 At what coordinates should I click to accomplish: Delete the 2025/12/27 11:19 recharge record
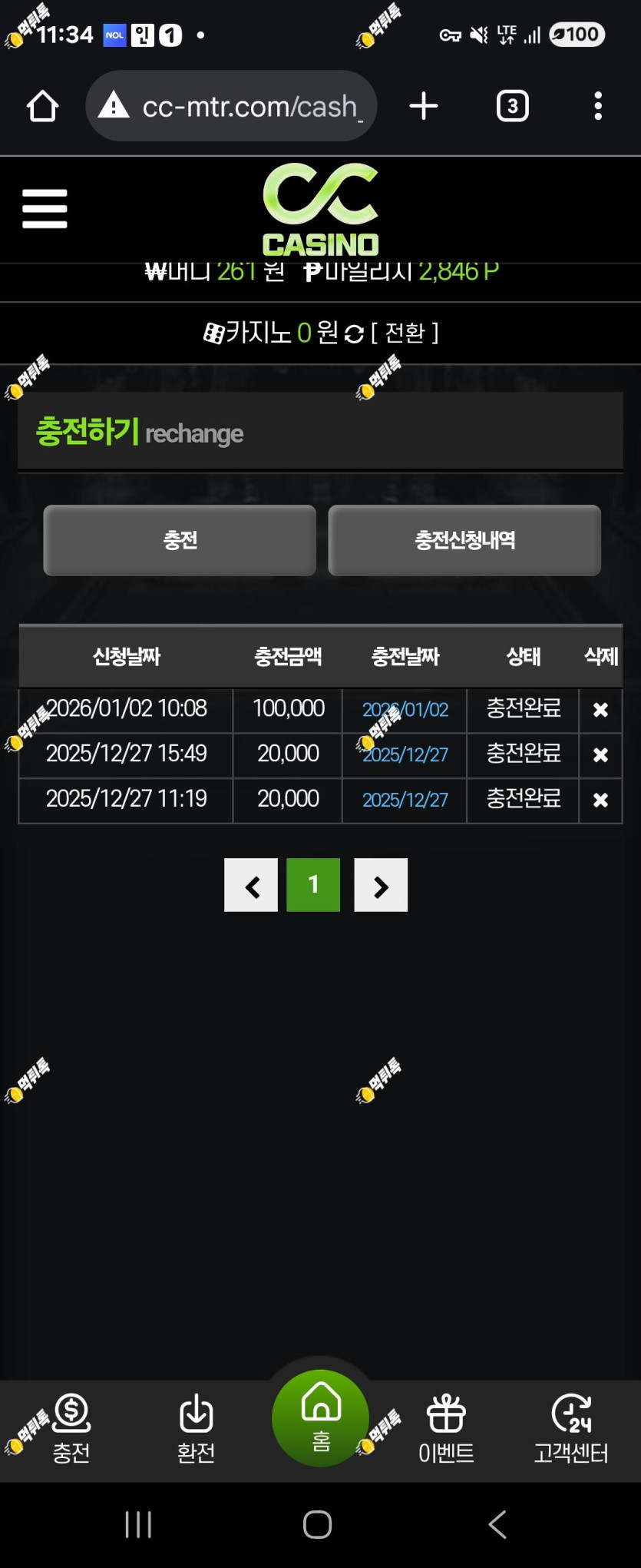click(600, 801)
